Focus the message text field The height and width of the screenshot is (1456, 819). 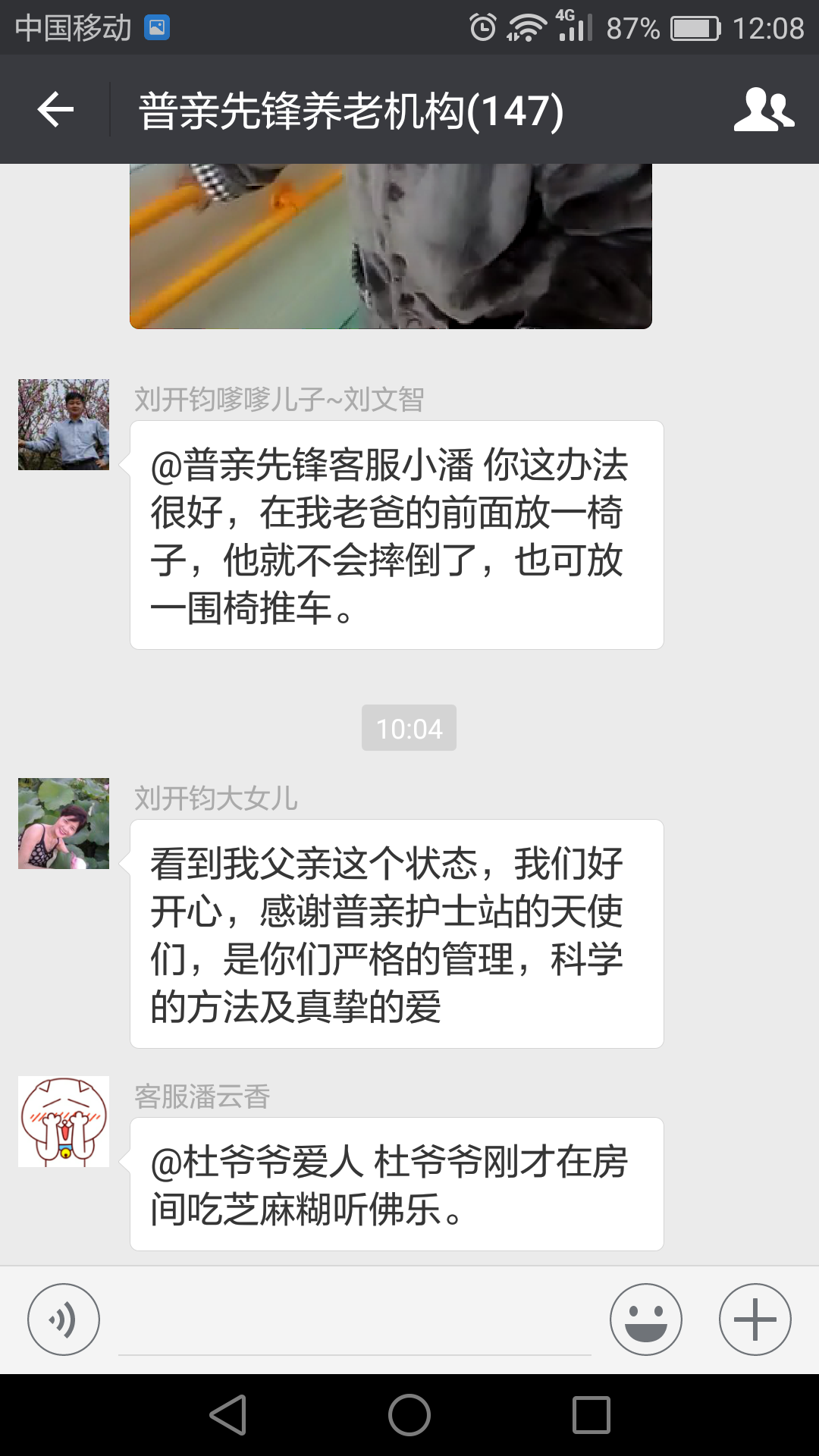point(355,1323)
